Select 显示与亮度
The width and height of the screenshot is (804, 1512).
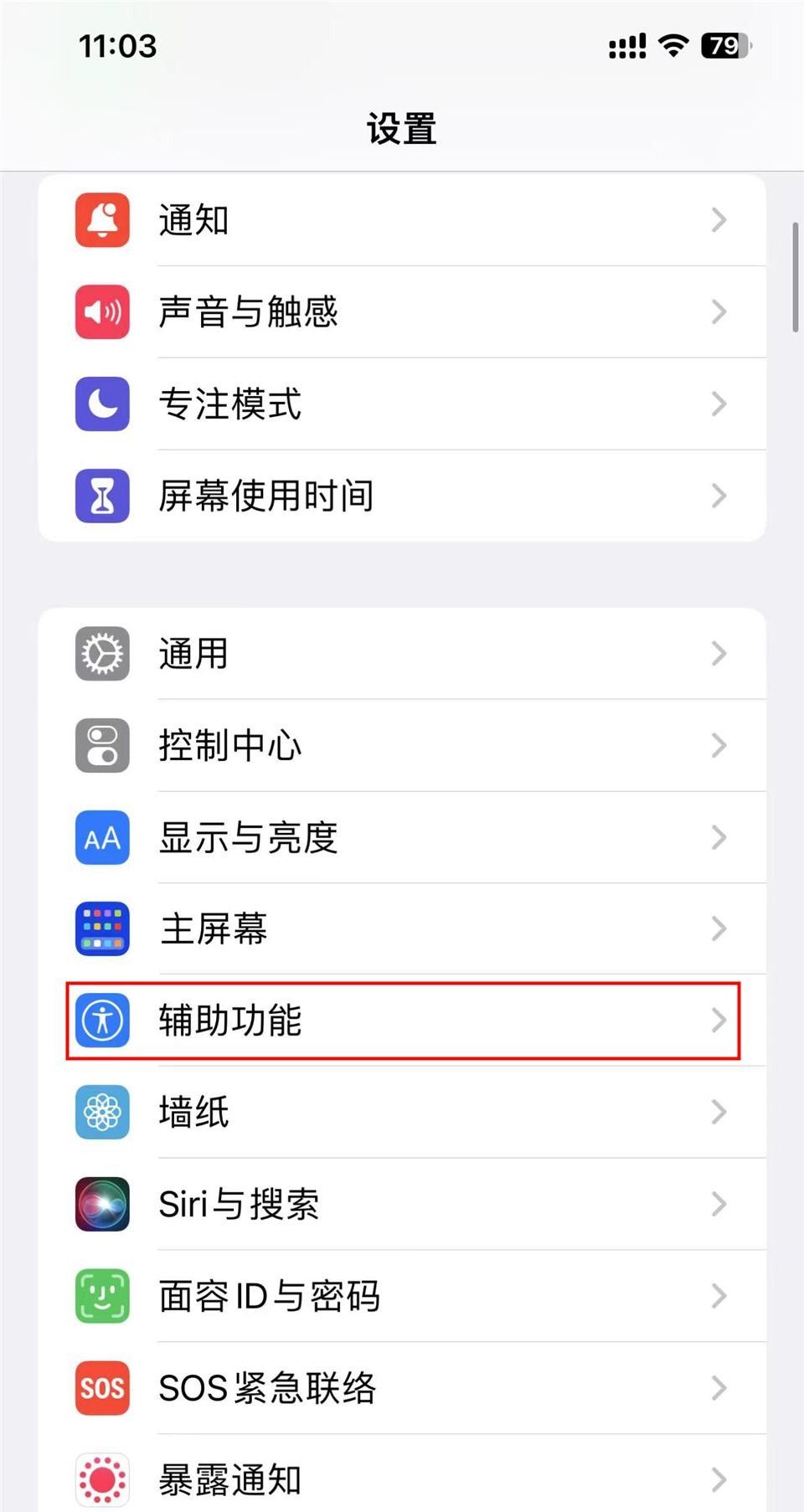point(402,838)
